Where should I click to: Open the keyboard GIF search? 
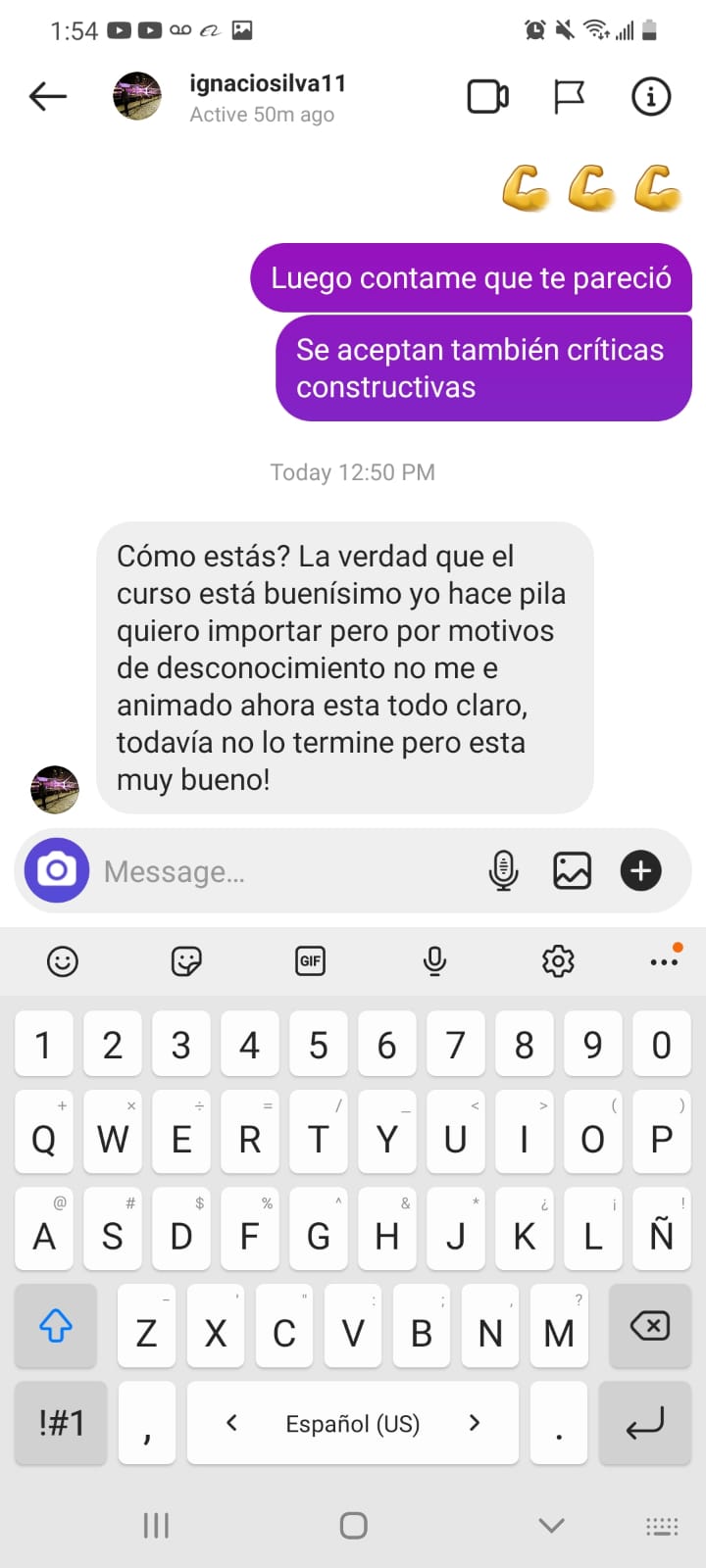tap(310, 961)
